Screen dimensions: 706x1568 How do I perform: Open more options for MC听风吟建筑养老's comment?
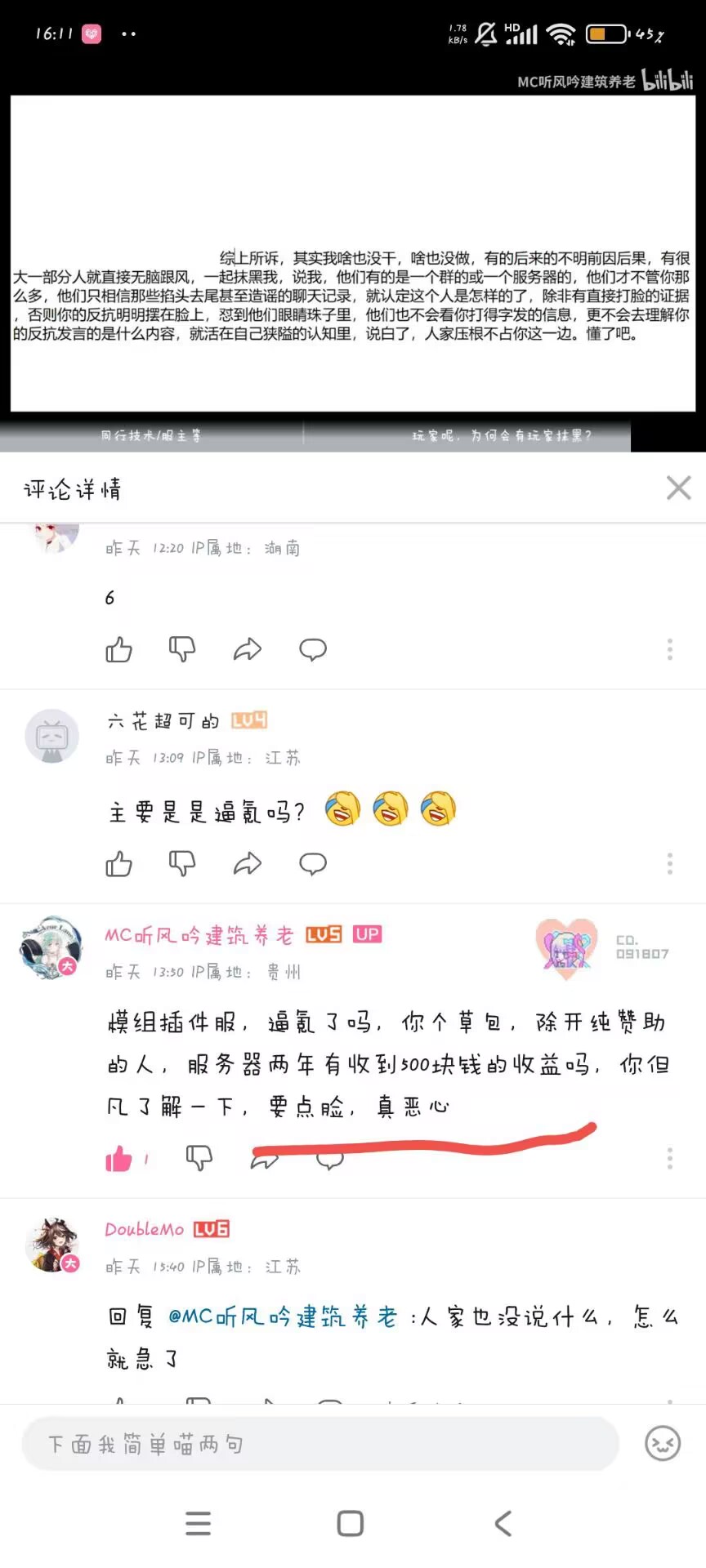(x=670, y=1159)
